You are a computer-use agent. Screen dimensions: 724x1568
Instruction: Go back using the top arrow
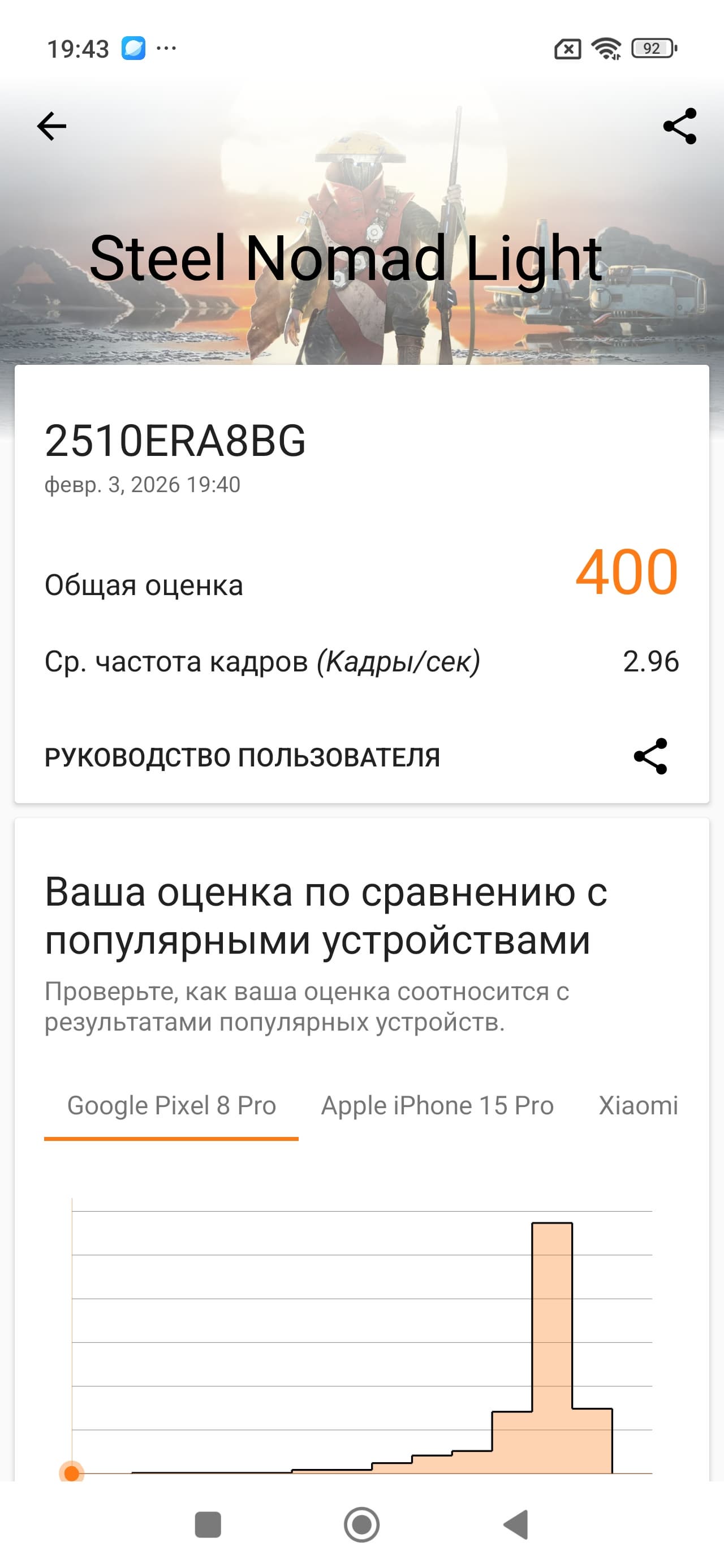[x=52, y=126]
